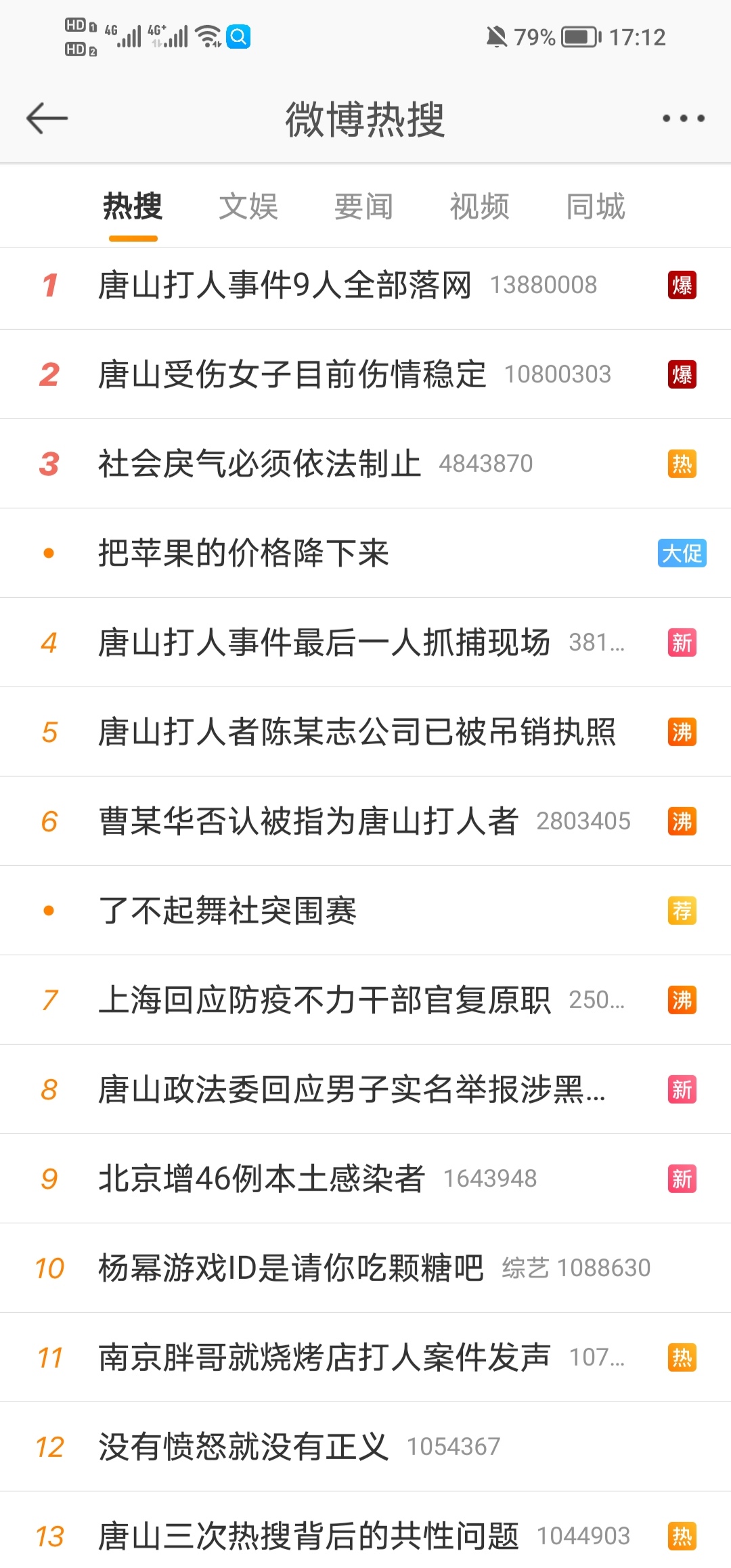Open the topic 唐山打人事件9人全部落网
This screenshot has width=731, height=1568.
[x=284, y=285]
